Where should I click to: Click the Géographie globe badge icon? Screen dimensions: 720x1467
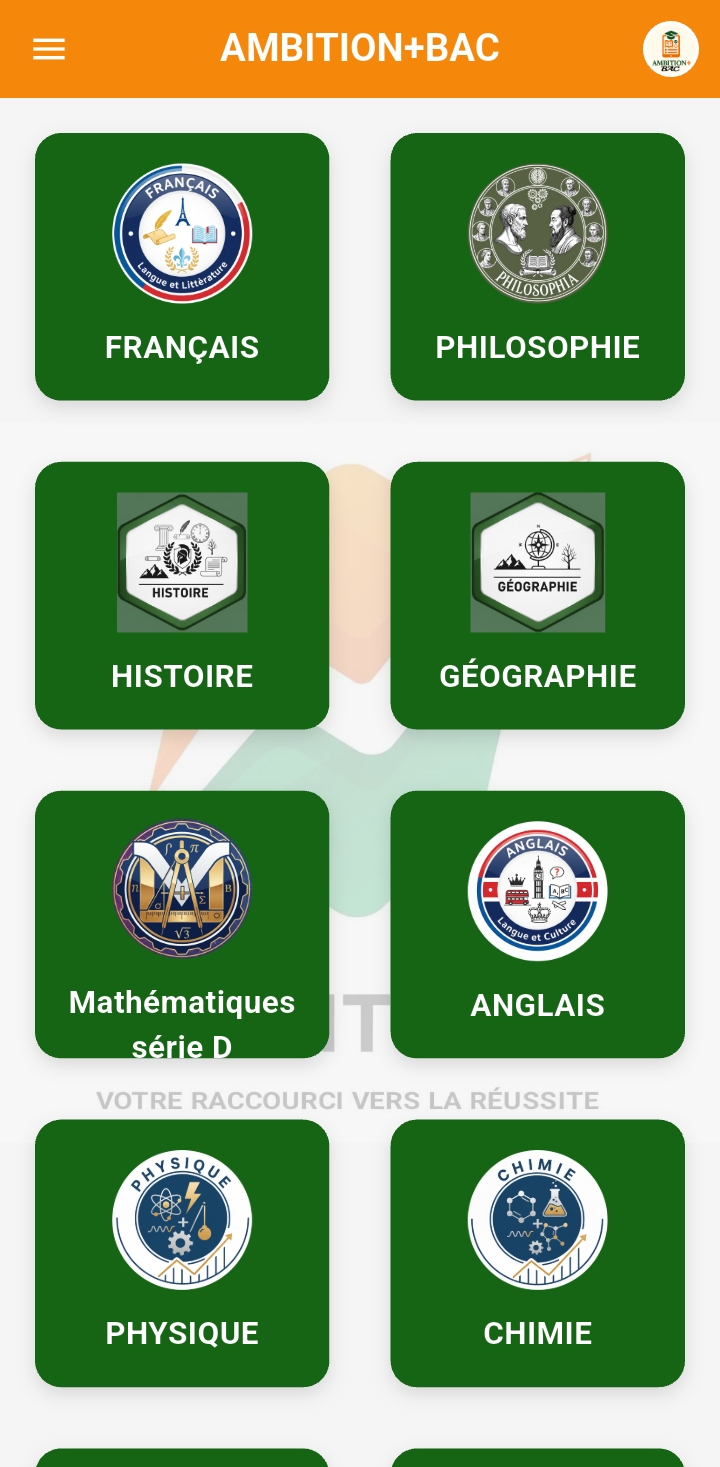tap(538, 562)
